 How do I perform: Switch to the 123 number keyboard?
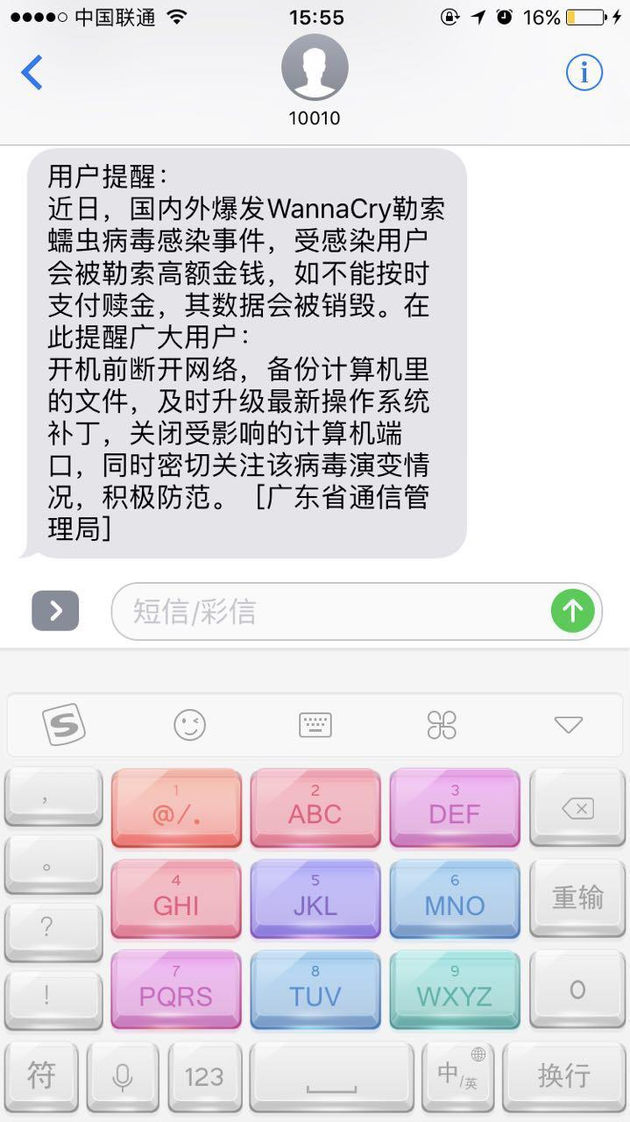[204, 1076]
